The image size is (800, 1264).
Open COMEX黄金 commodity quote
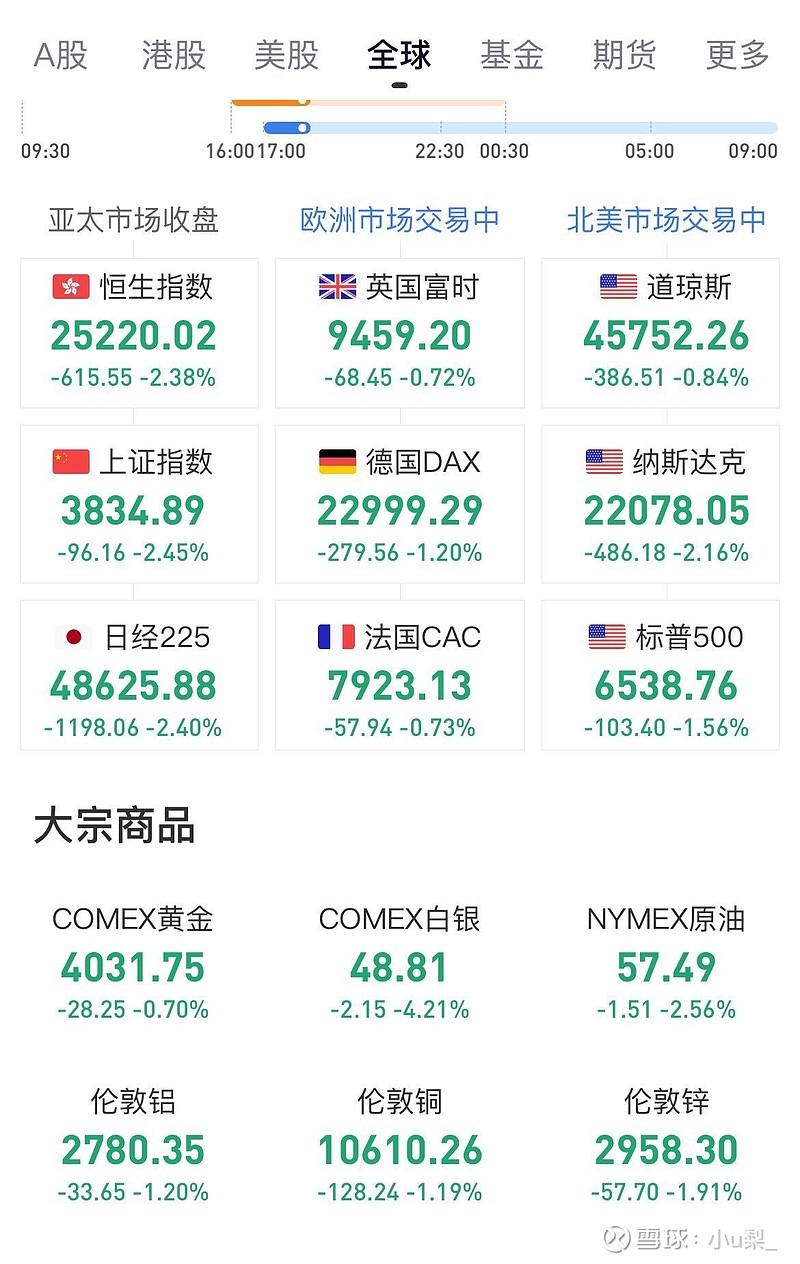click(x=133, y=963)
